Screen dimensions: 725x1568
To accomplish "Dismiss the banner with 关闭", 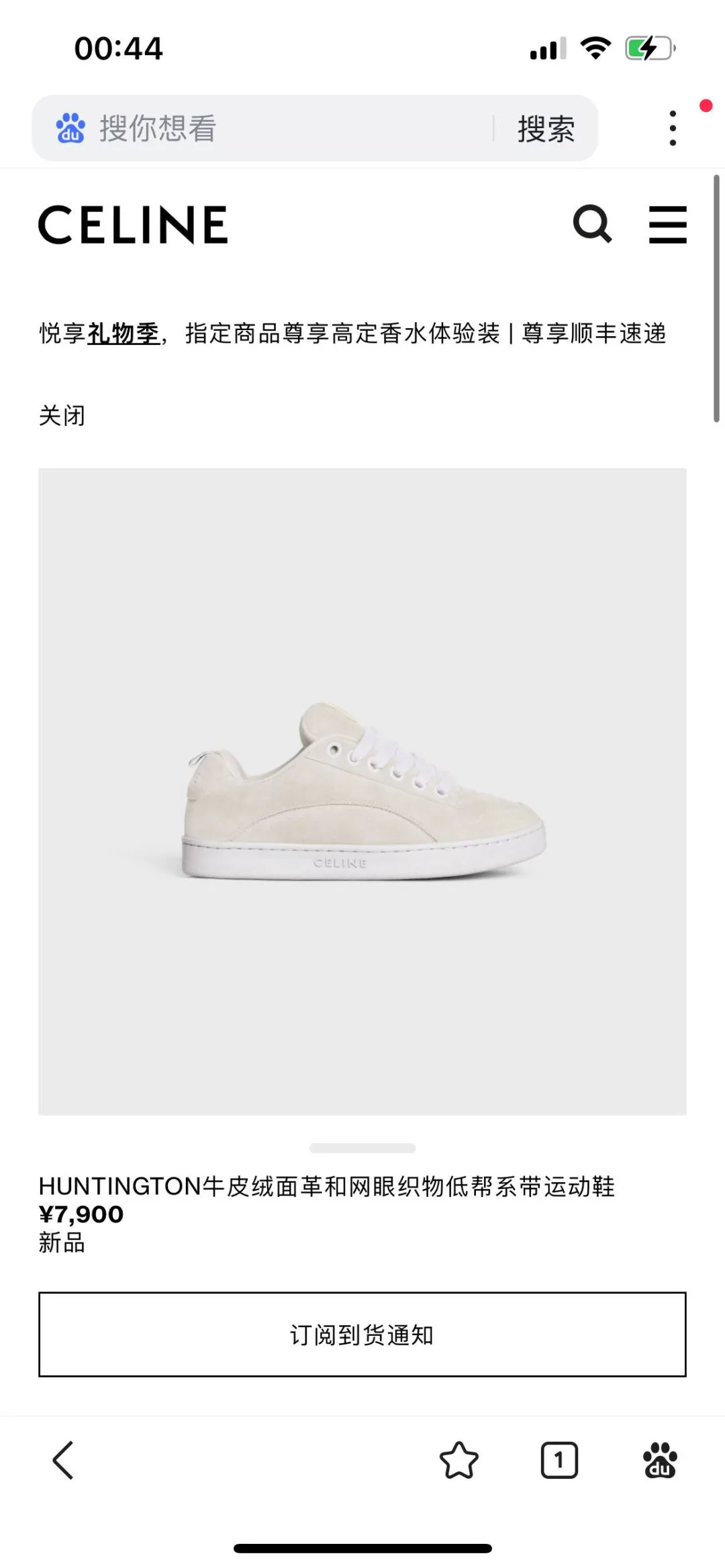I will pos(62,415).
